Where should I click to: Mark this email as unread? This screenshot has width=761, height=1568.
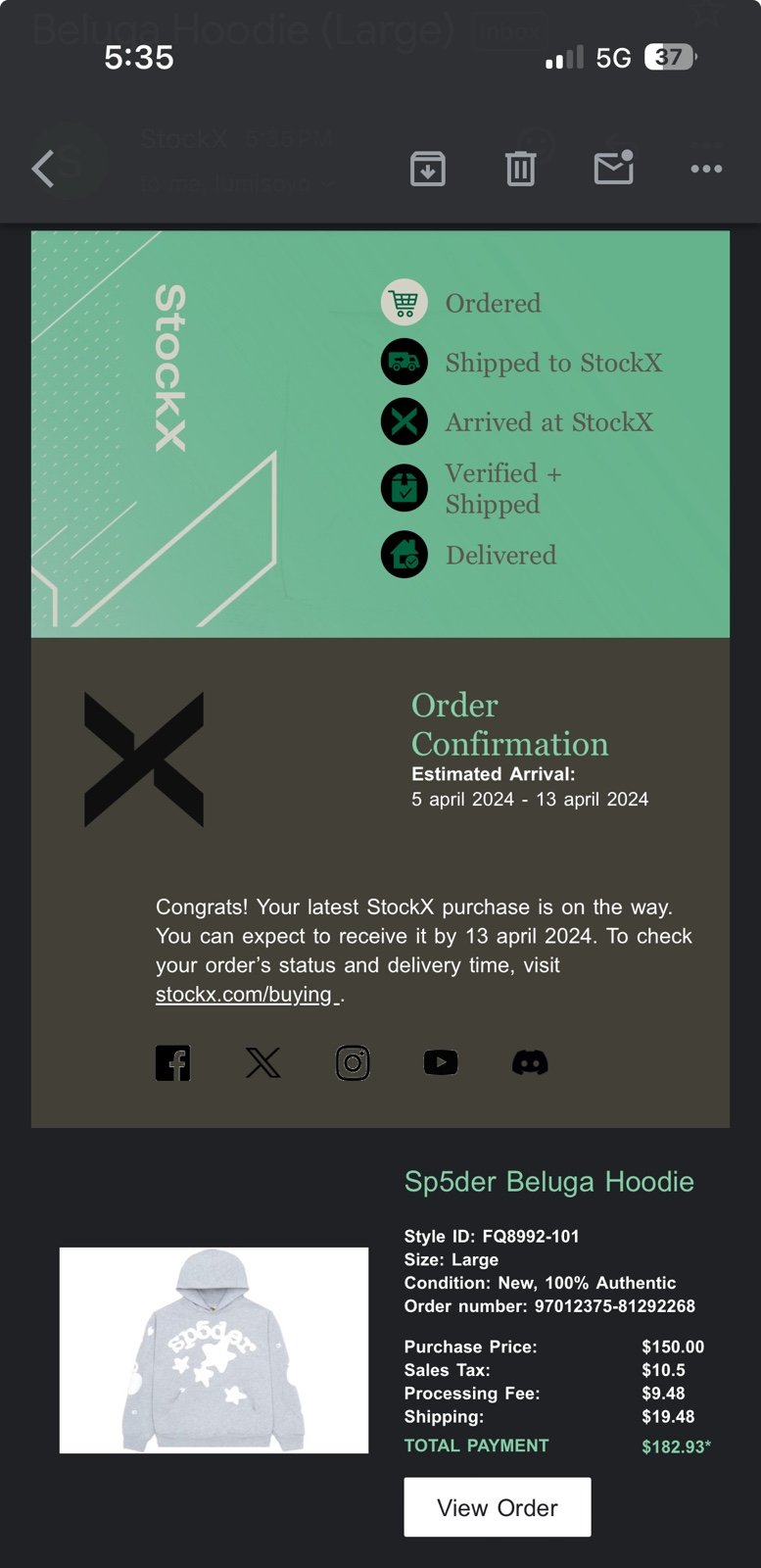pyautogui.click(x=614, y=169)
